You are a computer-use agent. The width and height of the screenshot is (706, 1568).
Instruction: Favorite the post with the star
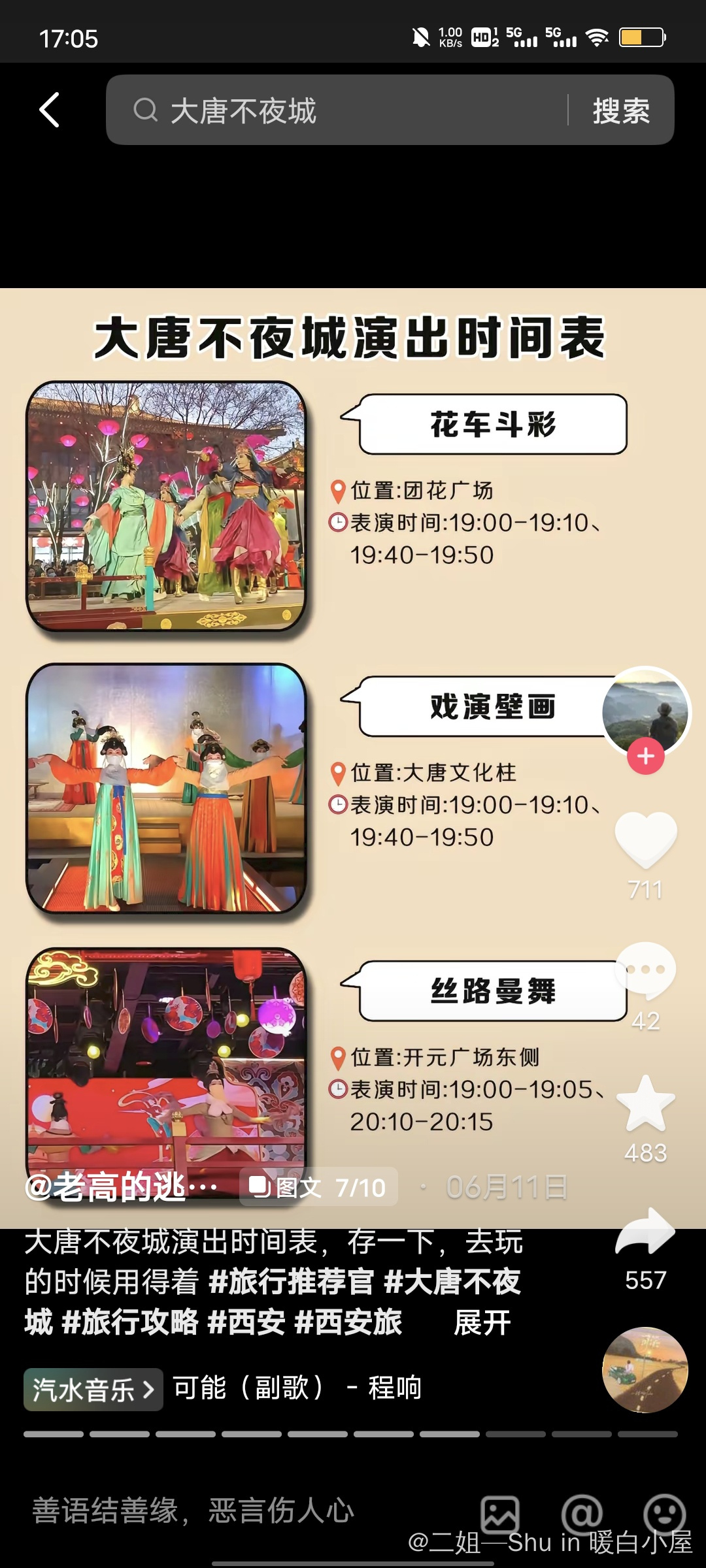pyautogui.click(x=645, y=1104)
